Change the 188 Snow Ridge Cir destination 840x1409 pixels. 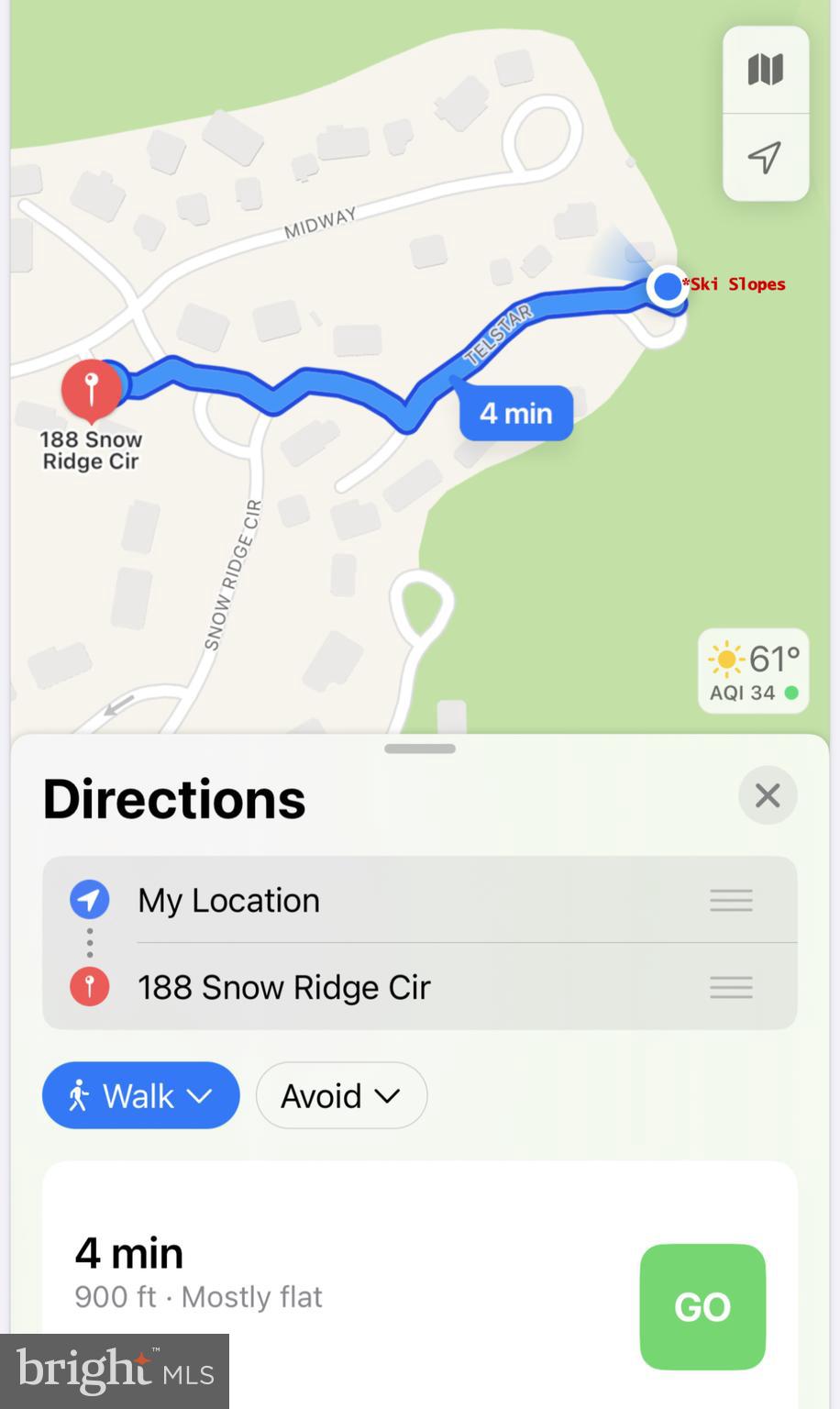click(x=284, y=988)
